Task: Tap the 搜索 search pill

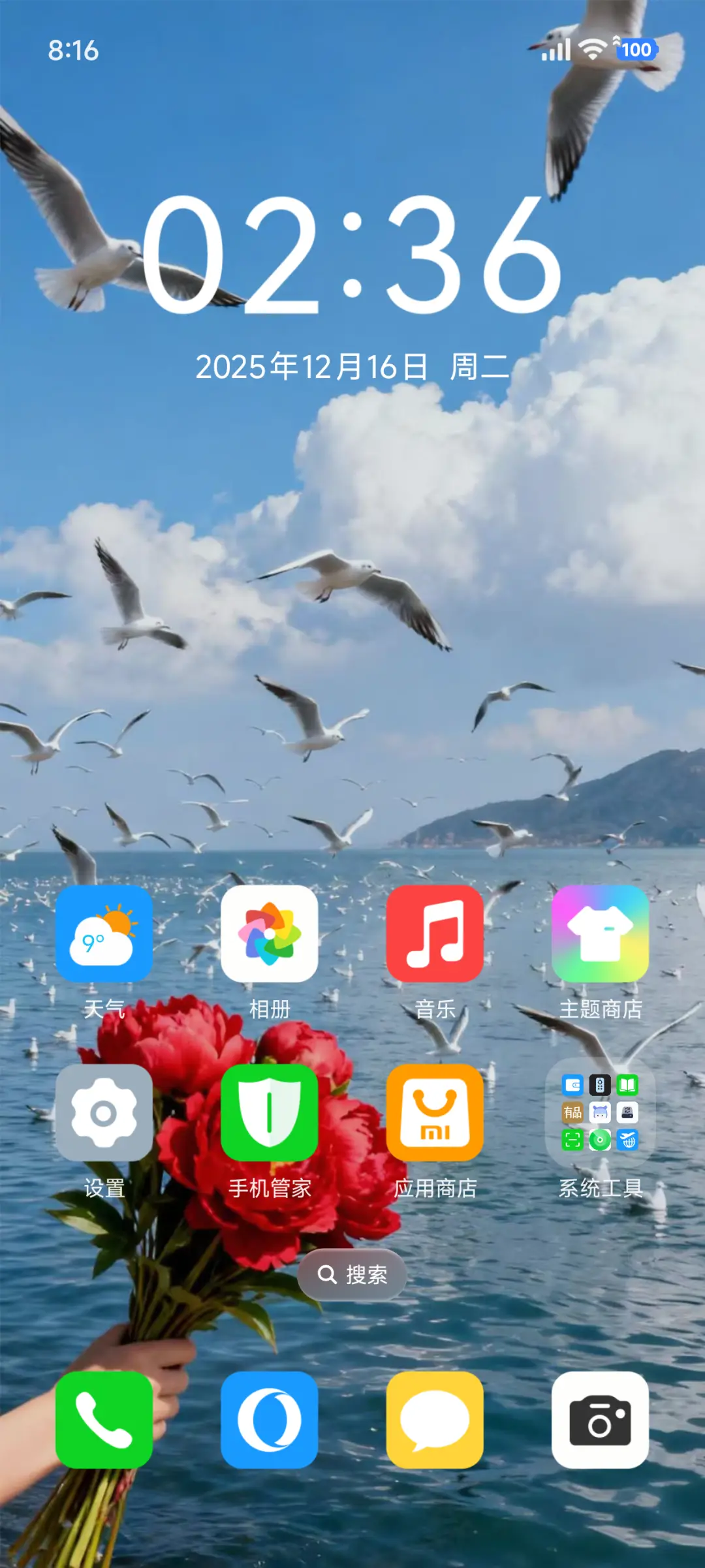Action: 352,1274
